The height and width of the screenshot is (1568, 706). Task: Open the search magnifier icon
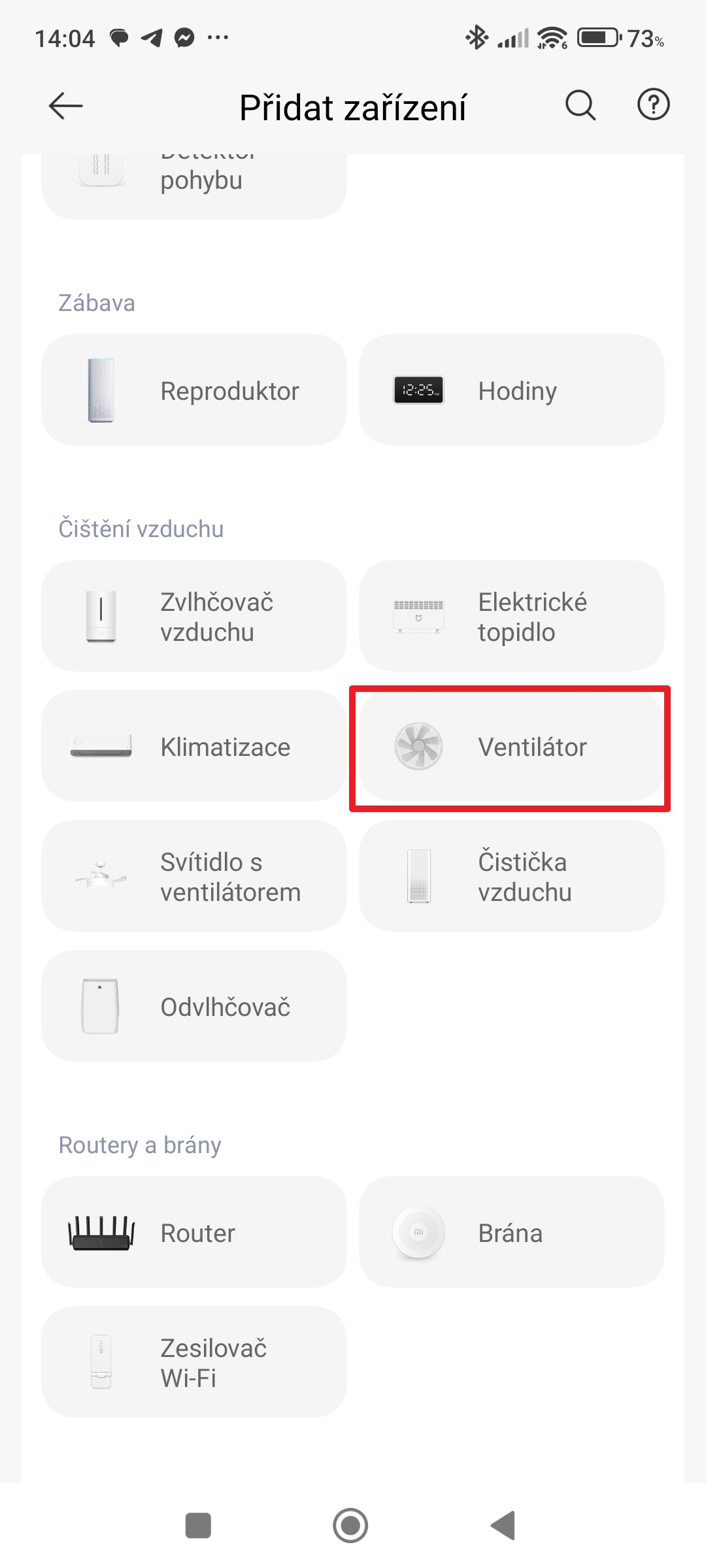(580, 105)
